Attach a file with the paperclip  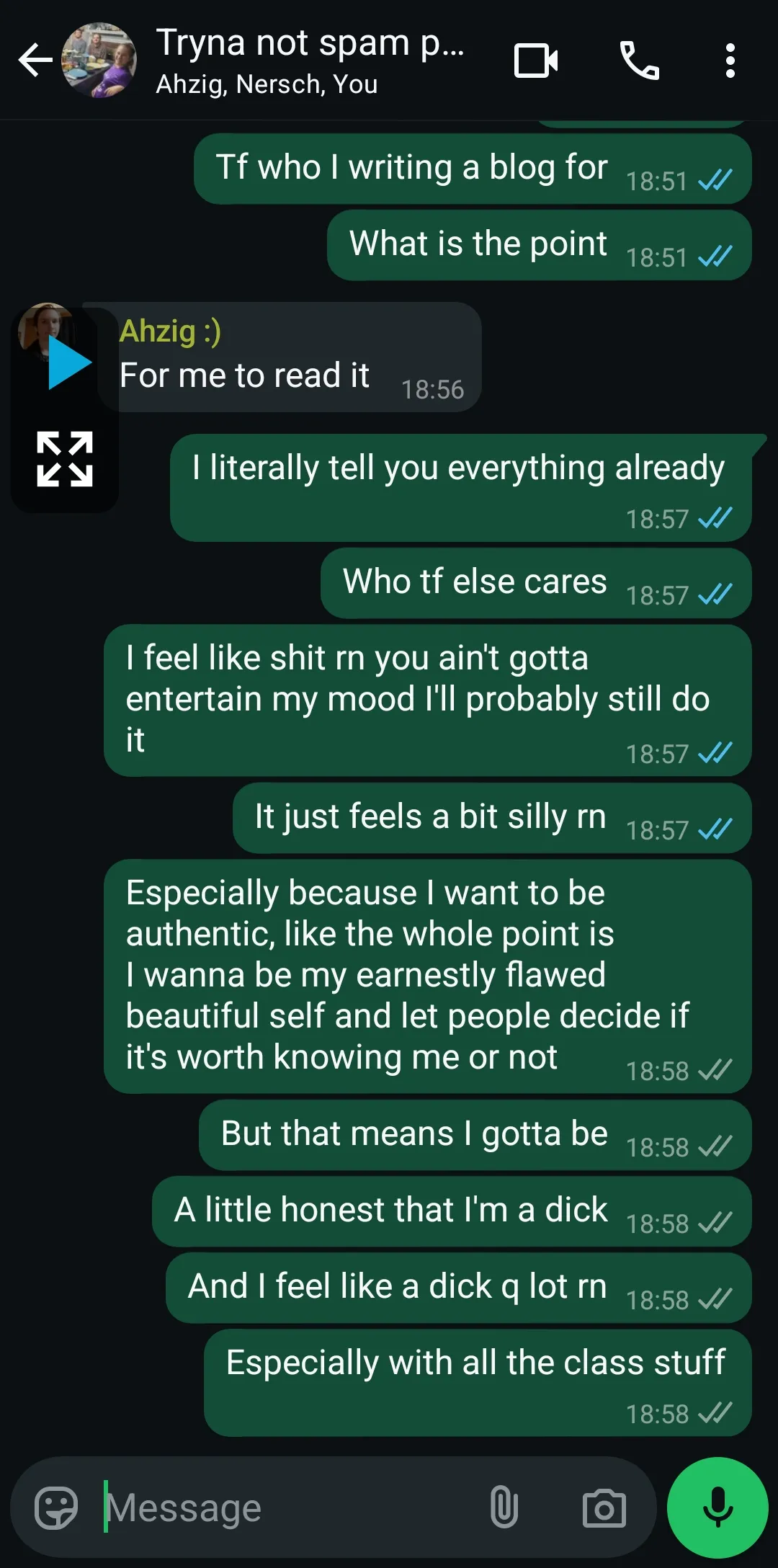click(x=504, y=1507)
